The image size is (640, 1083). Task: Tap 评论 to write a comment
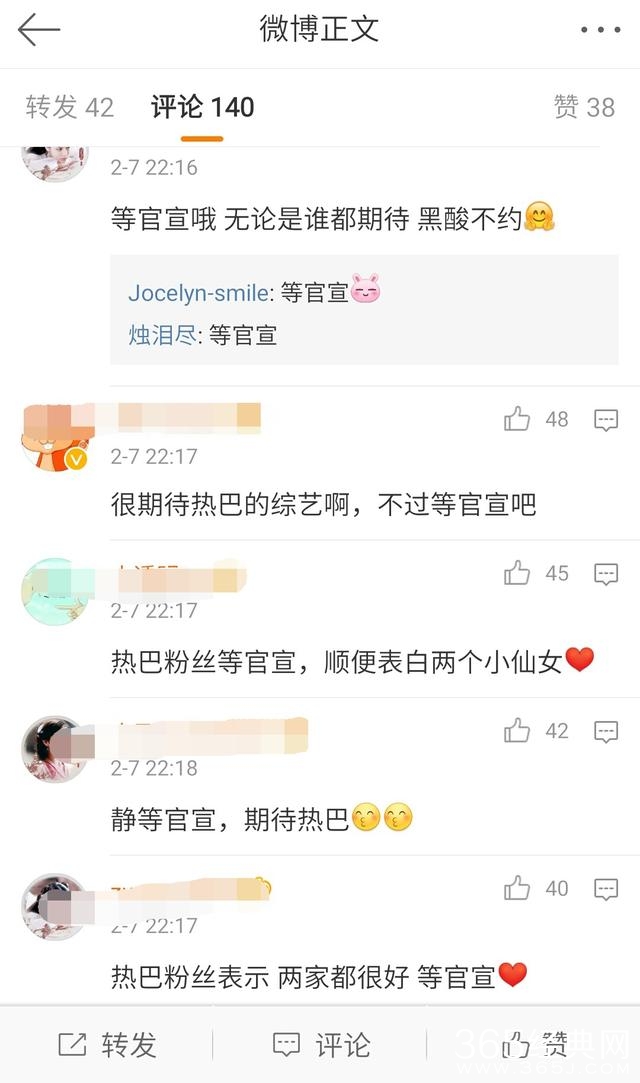322,1045
